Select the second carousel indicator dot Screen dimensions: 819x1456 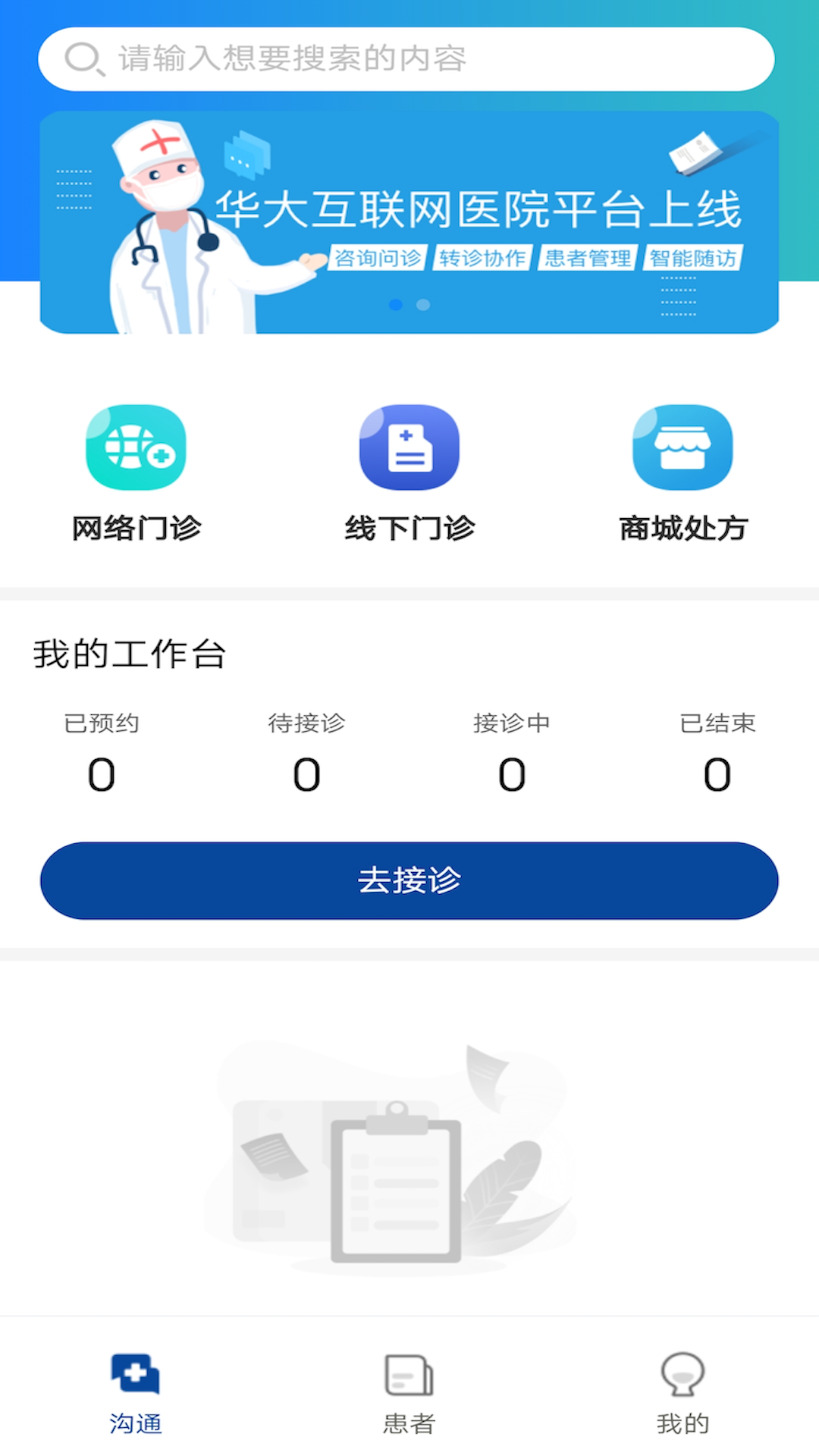(x=423, y=305)
